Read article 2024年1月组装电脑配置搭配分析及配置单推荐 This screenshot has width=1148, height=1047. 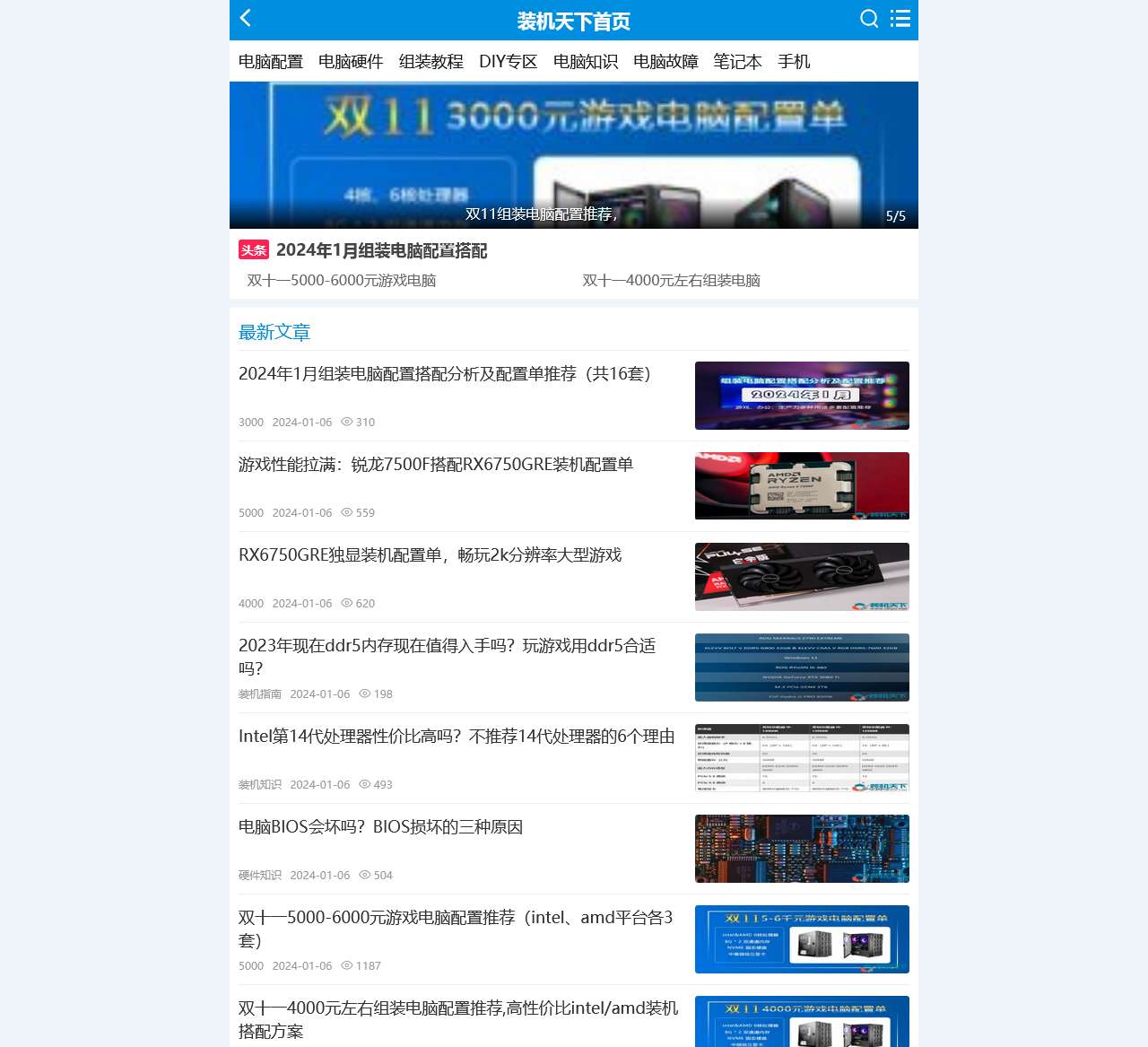click(x=445, y=374)
